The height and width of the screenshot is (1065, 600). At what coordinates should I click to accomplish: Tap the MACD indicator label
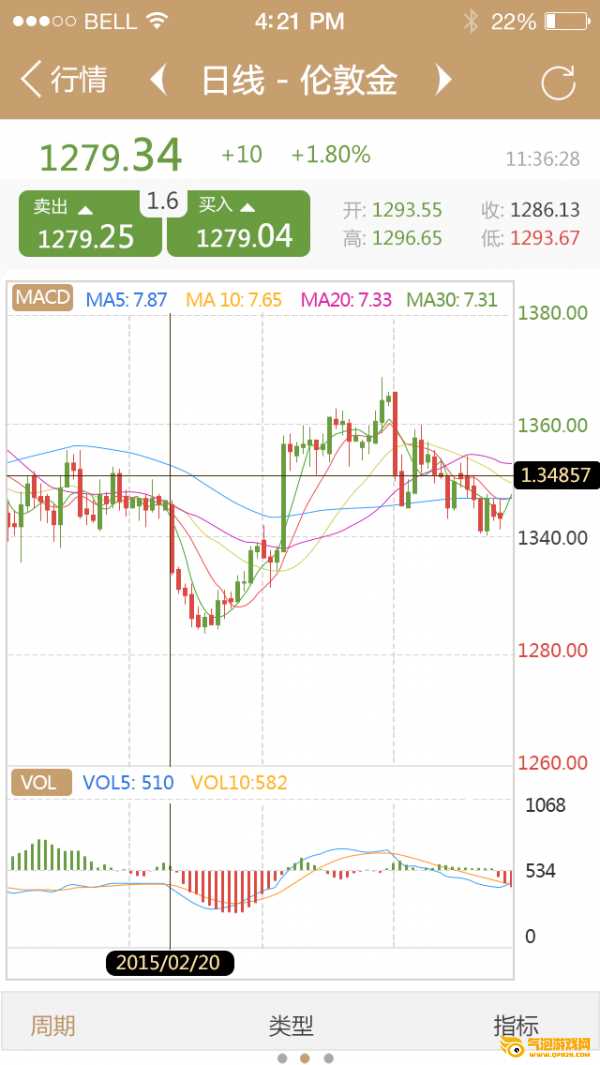point(43,297)
